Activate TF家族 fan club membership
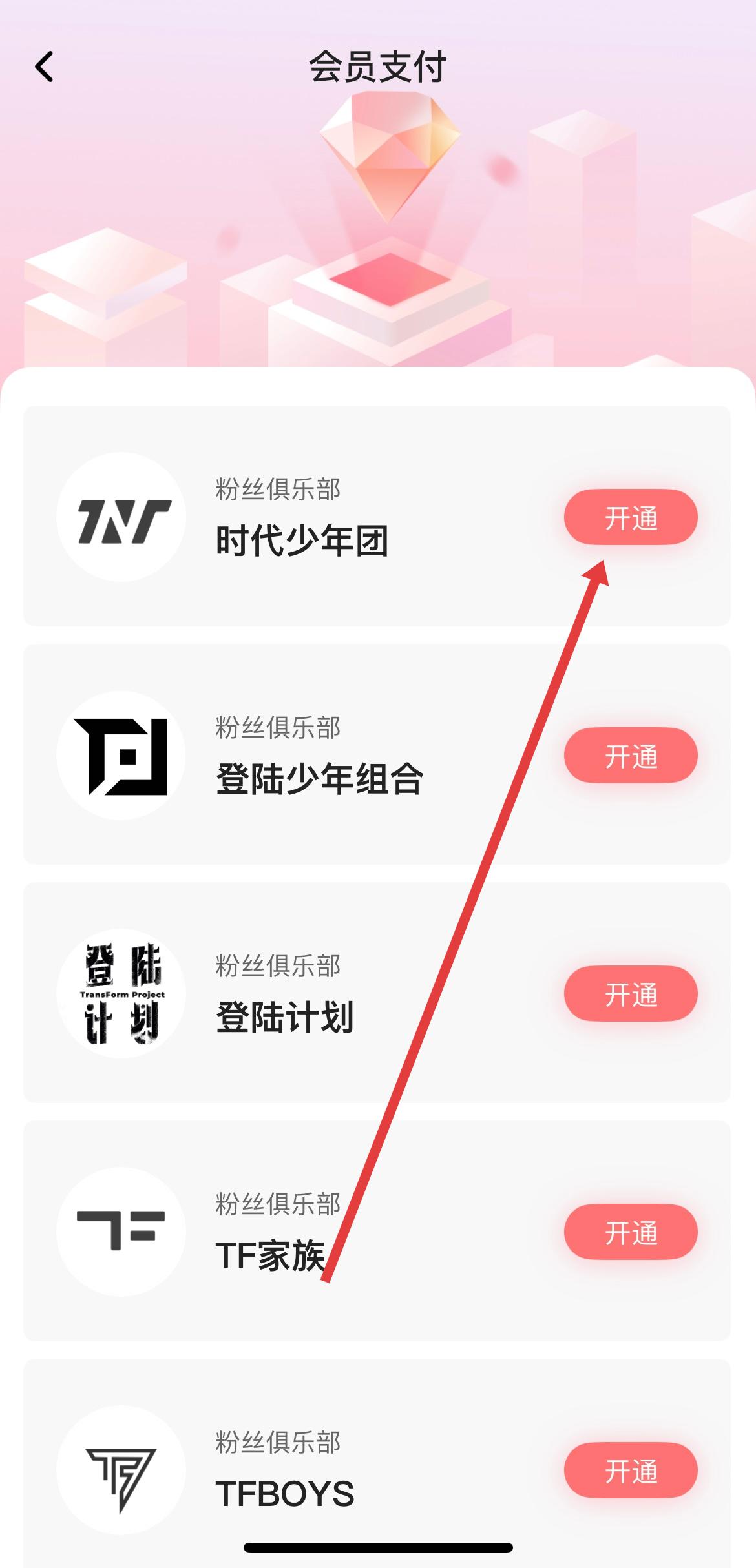The height and width of the screenshot is (1568, 756). coord(631,1232)
